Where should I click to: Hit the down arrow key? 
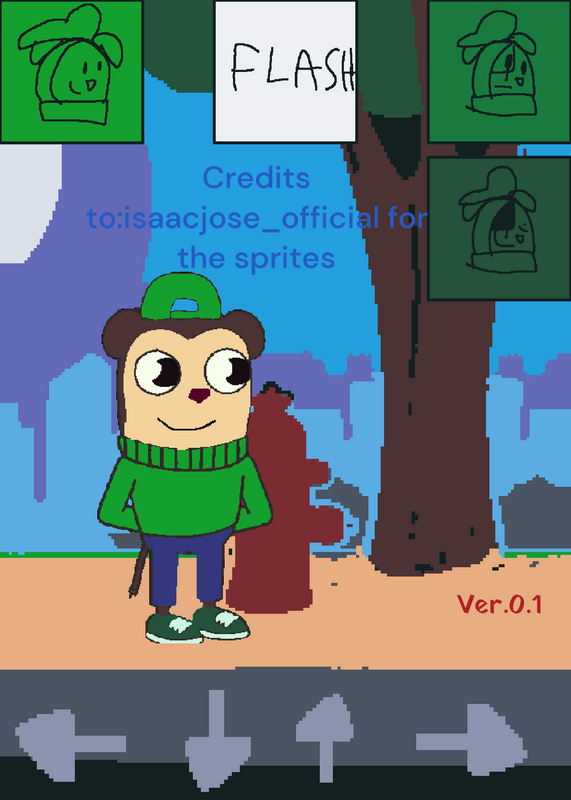(x=218, y=741)
